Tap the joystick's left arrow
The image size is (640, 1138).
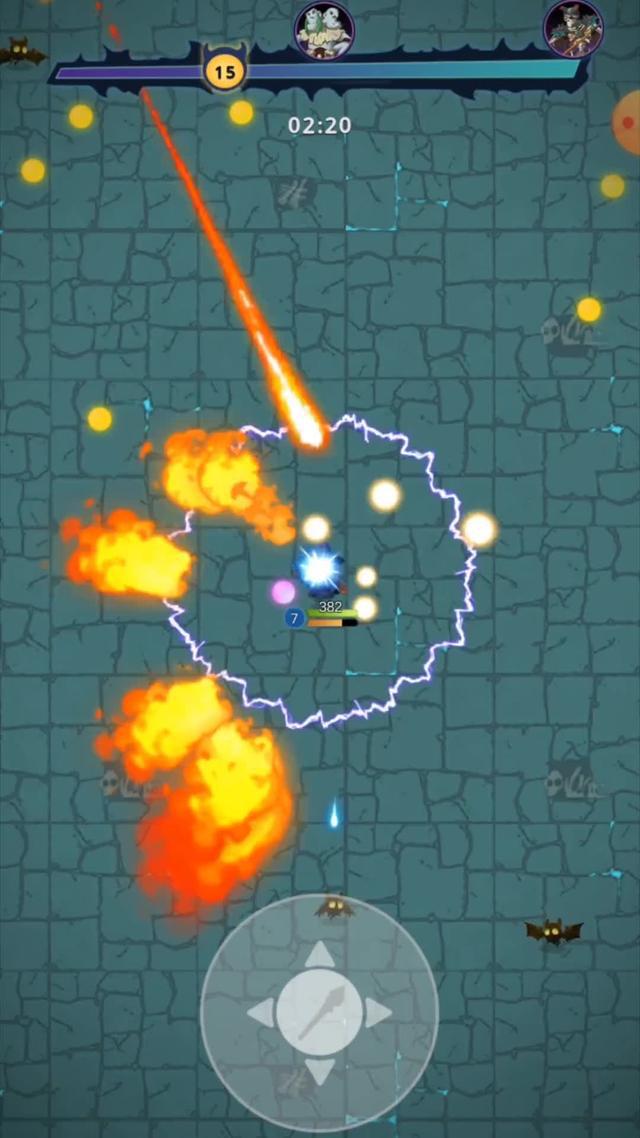[261, 1013]
